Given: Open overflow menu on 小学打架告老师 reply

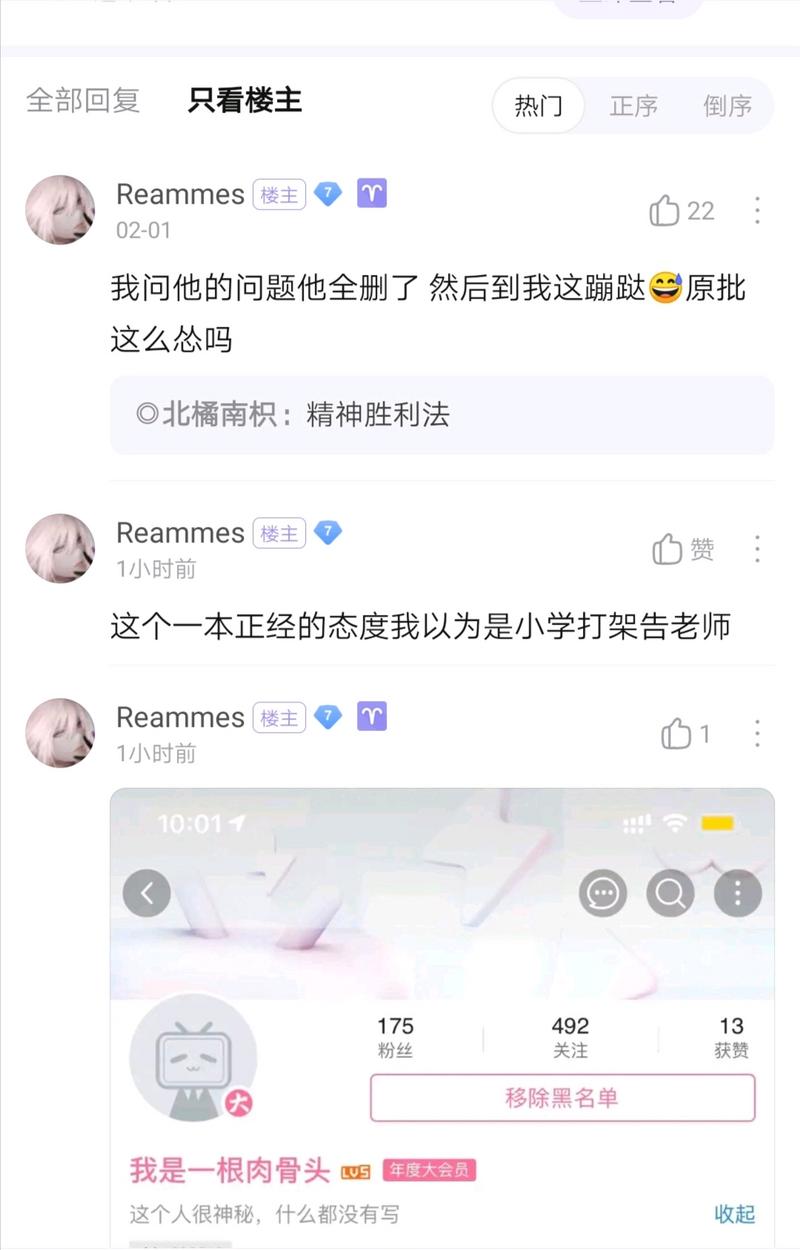Looking at the screenshot, I should pos(757,549).
